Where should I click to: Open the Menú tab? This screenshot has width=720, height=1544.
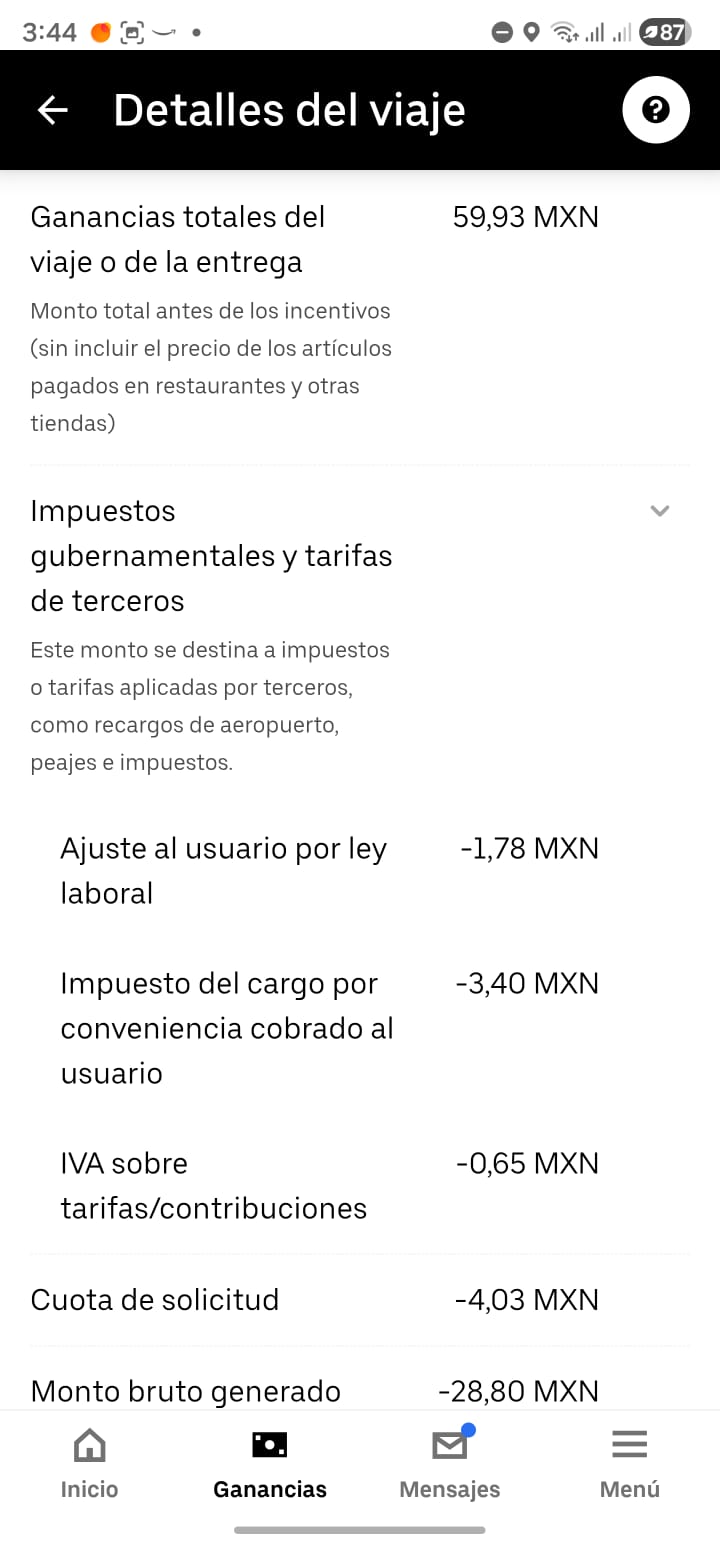point(629,1464)
